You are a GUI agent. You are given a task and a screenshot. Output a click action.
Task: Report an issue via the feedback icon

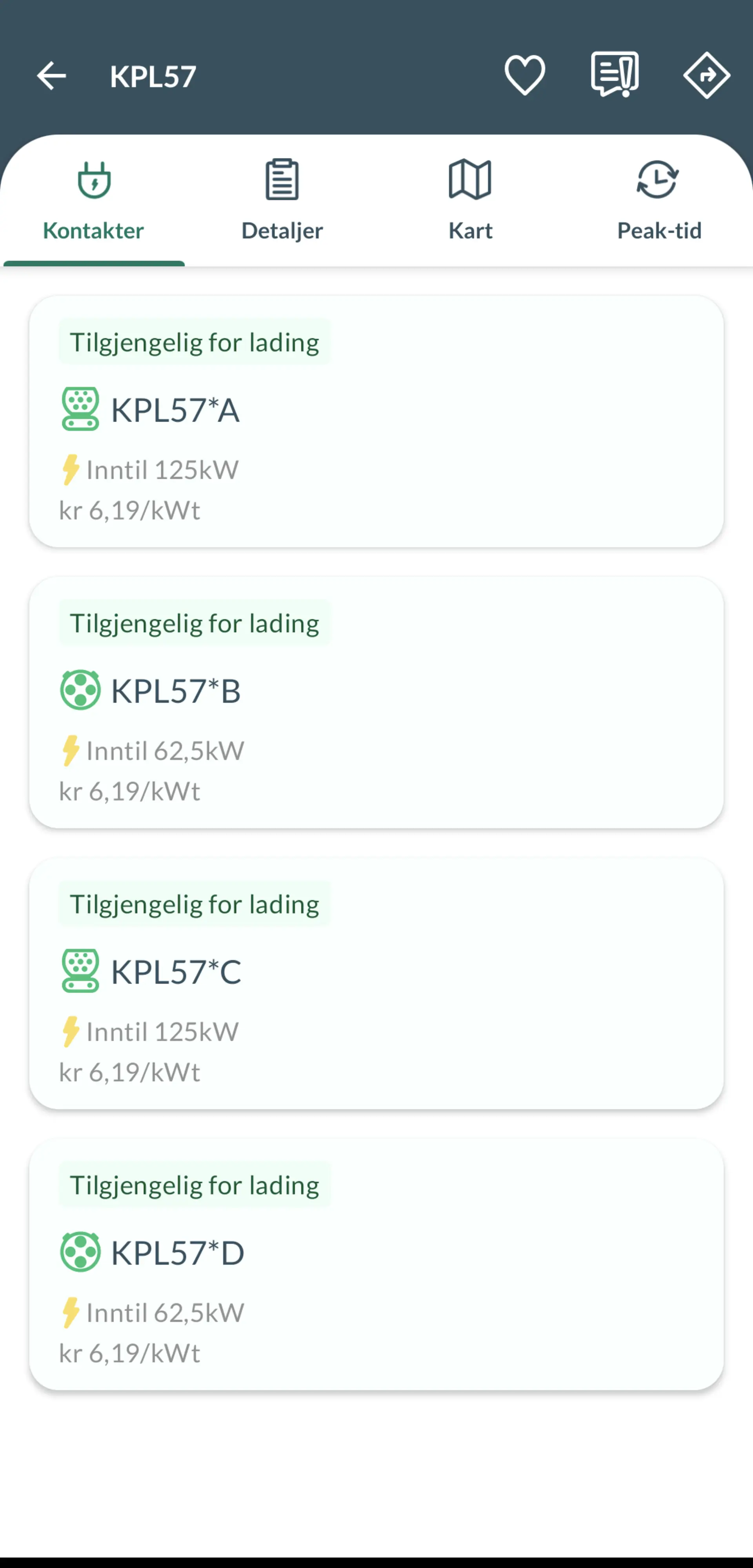click(x=615, y=74)
